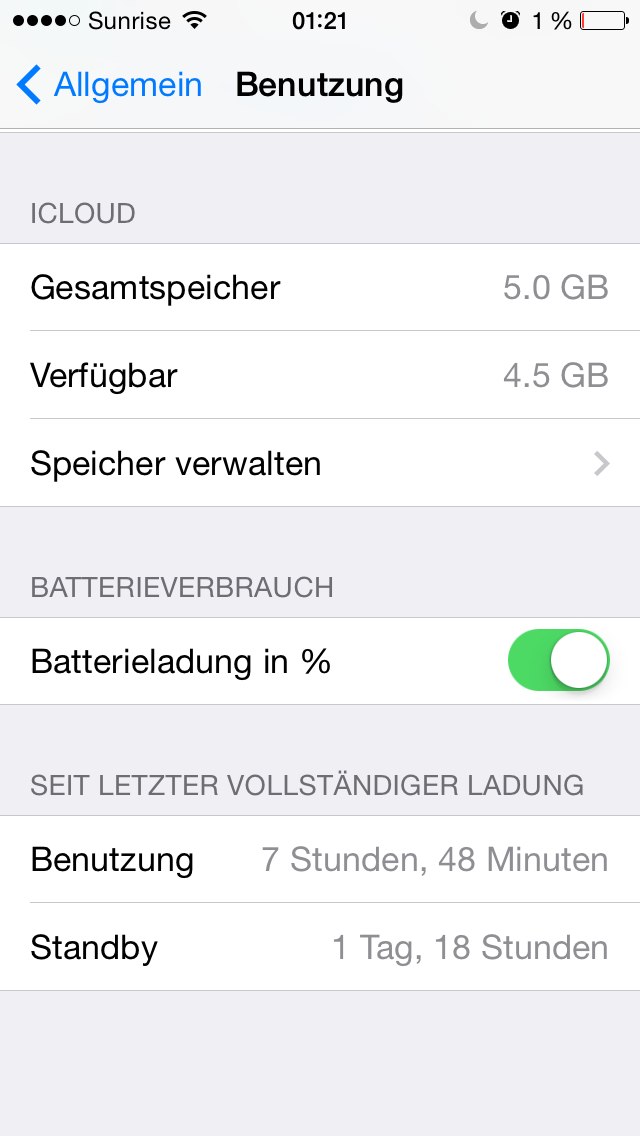Open Speicher verwalten
Viewport: 640px width, 1136px height.
tap(320, 463)
